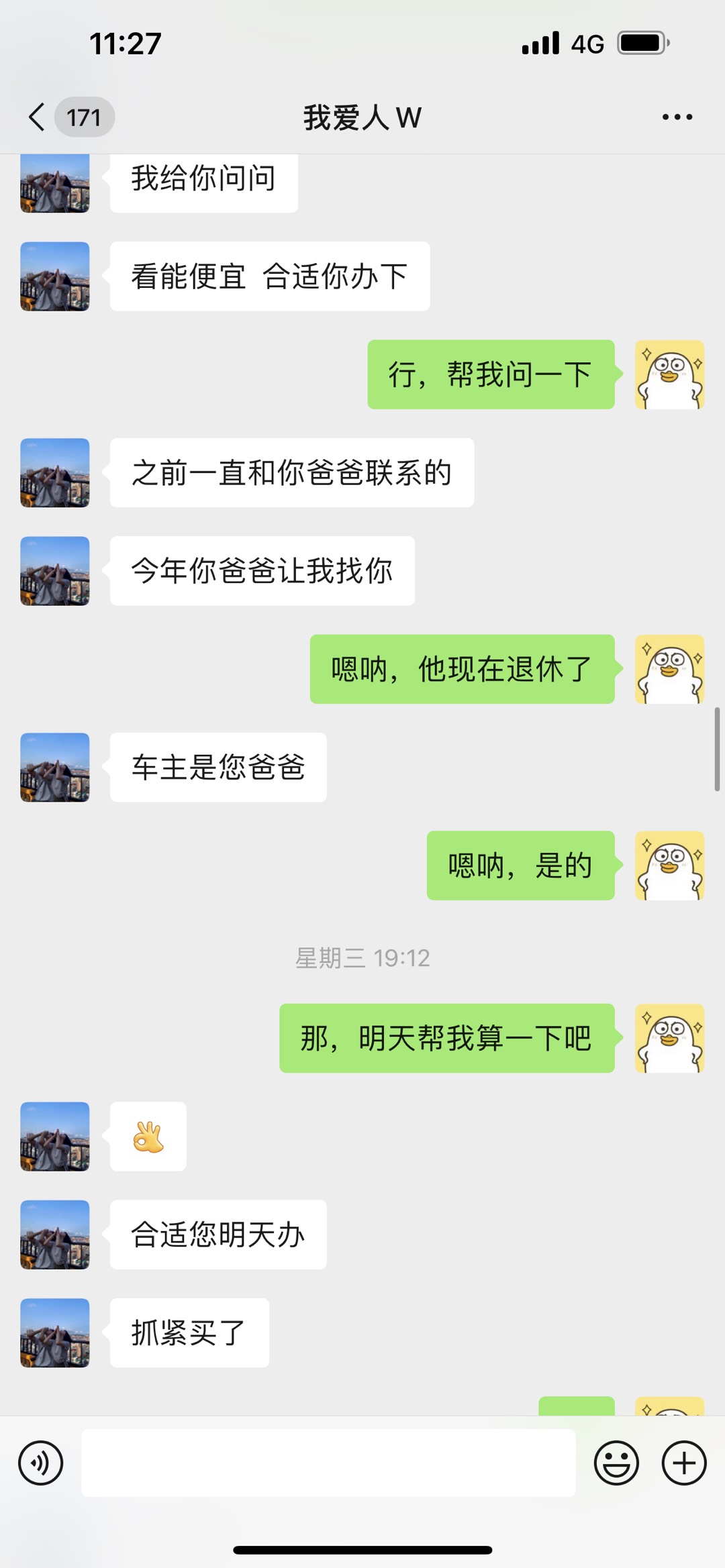Go back to the chat list
725x1568 pixels.
point(38,117)
